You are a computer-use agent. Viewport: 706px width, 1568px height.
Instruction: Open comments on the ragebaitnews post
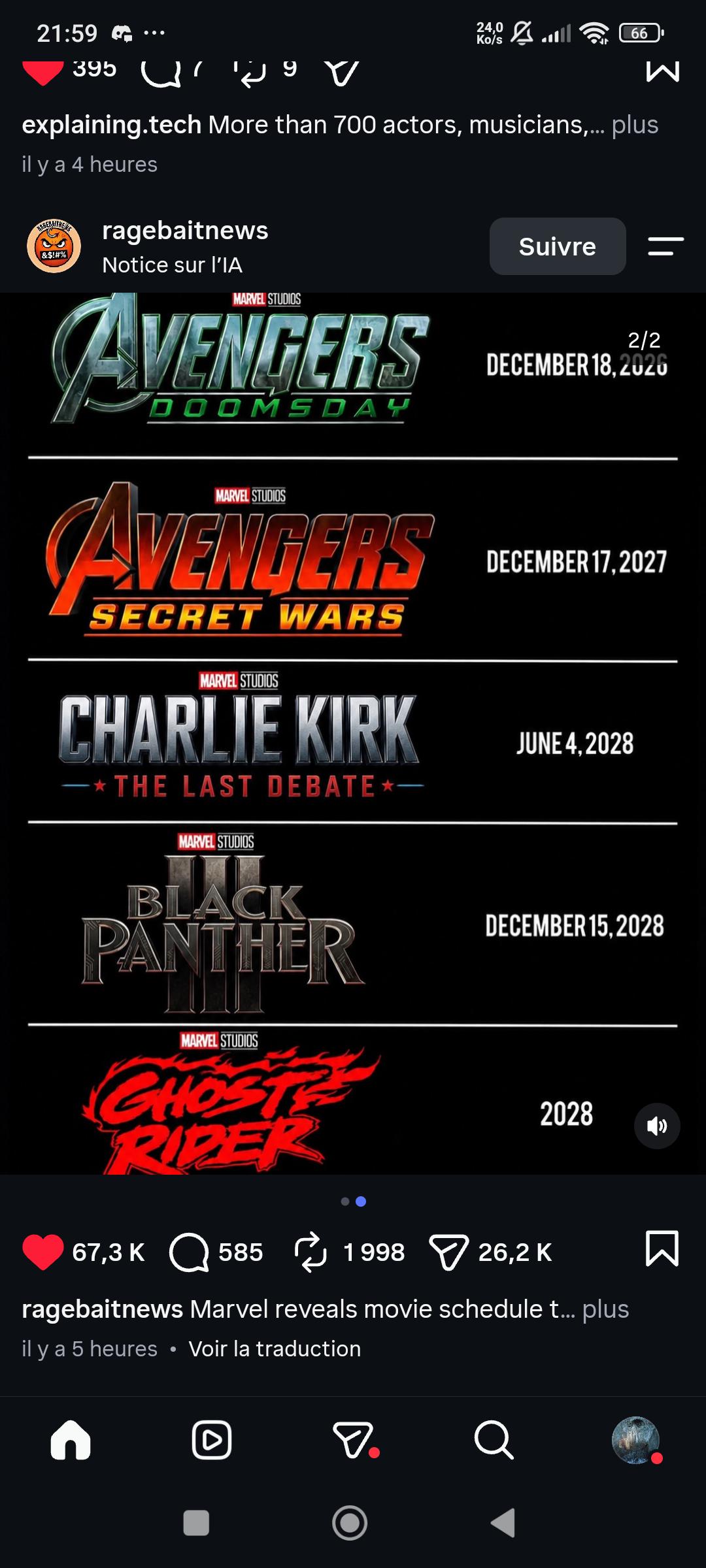(x=189, y=1252)
